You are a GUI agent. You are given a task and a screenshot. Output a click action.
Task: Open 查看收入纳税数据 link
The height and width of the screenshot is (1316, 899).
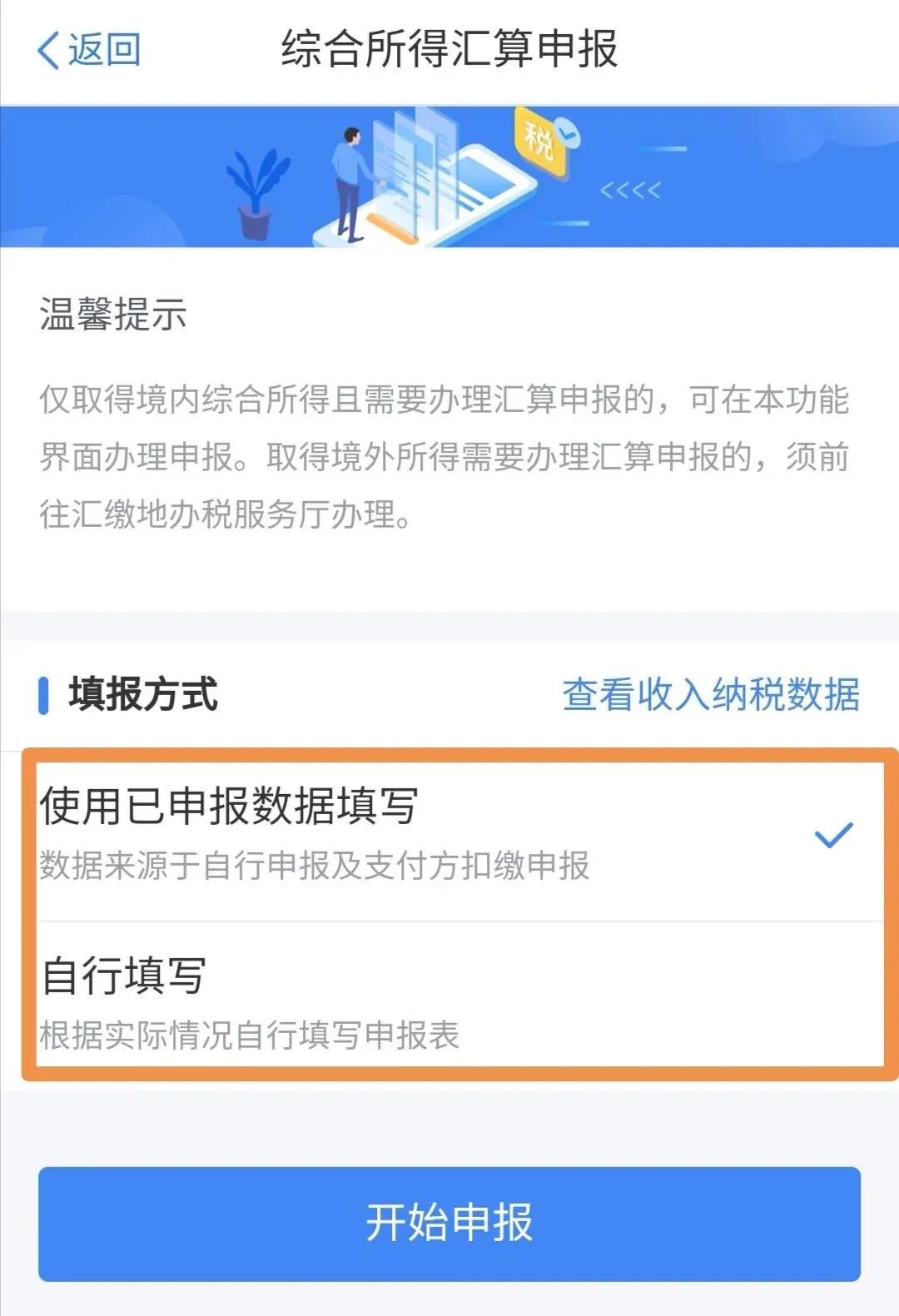tap(710, 694)
